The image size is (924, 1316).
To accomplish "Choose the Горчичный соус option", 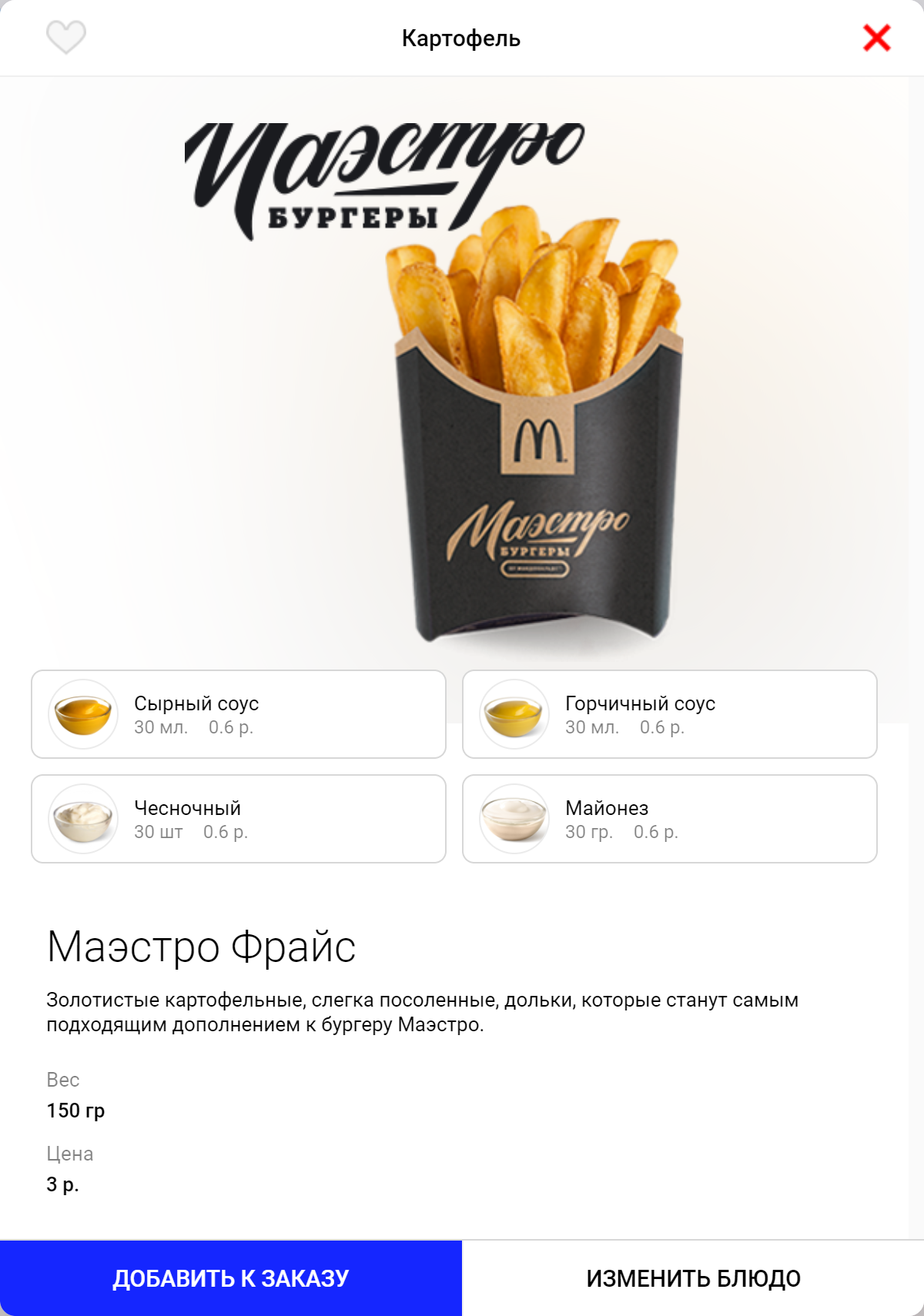I will pos(669,714).
